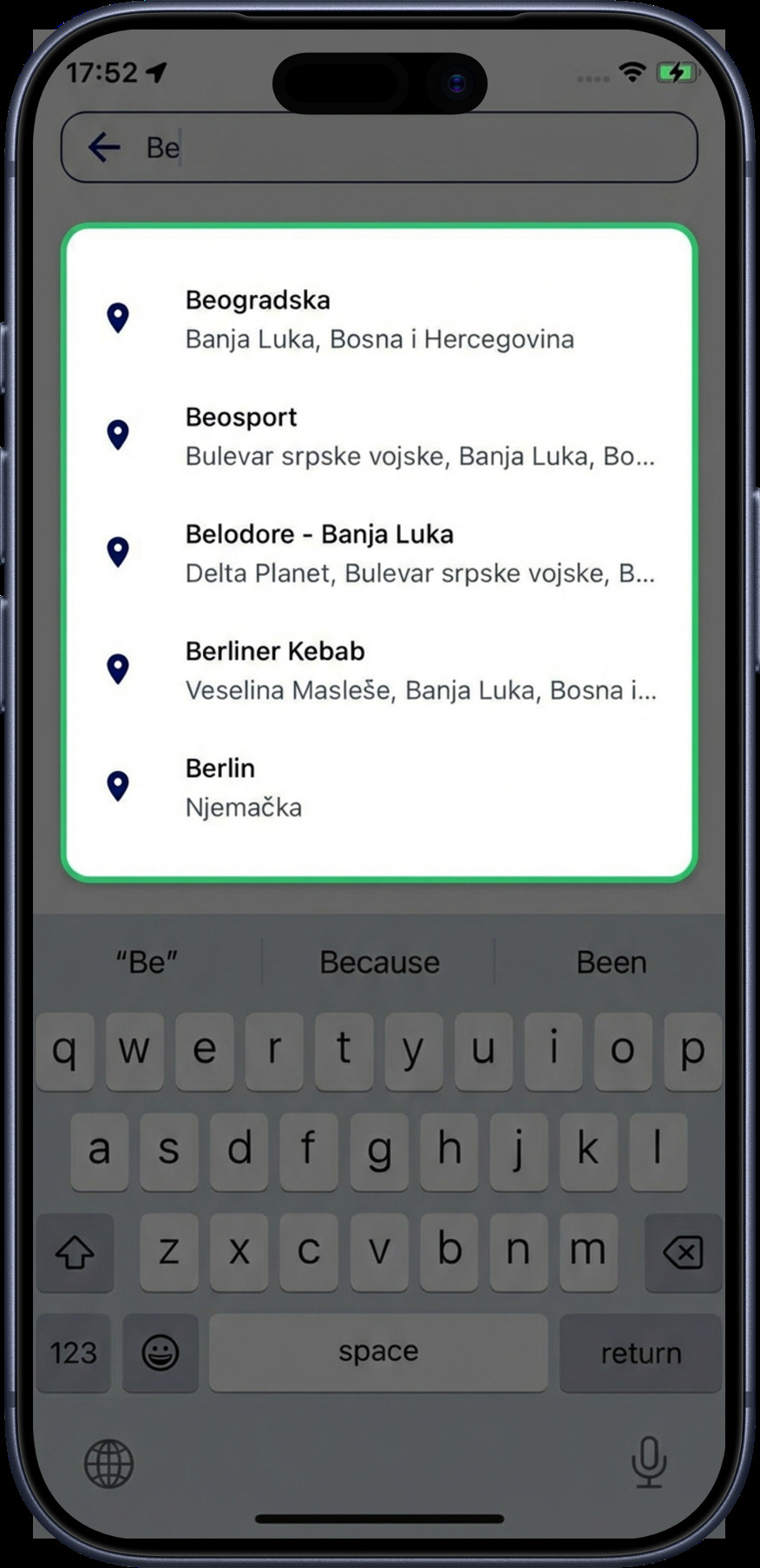This screenshot has width=760, height=1568.
Task: Select Berlin, Njemačka
Action: [379, 787]
